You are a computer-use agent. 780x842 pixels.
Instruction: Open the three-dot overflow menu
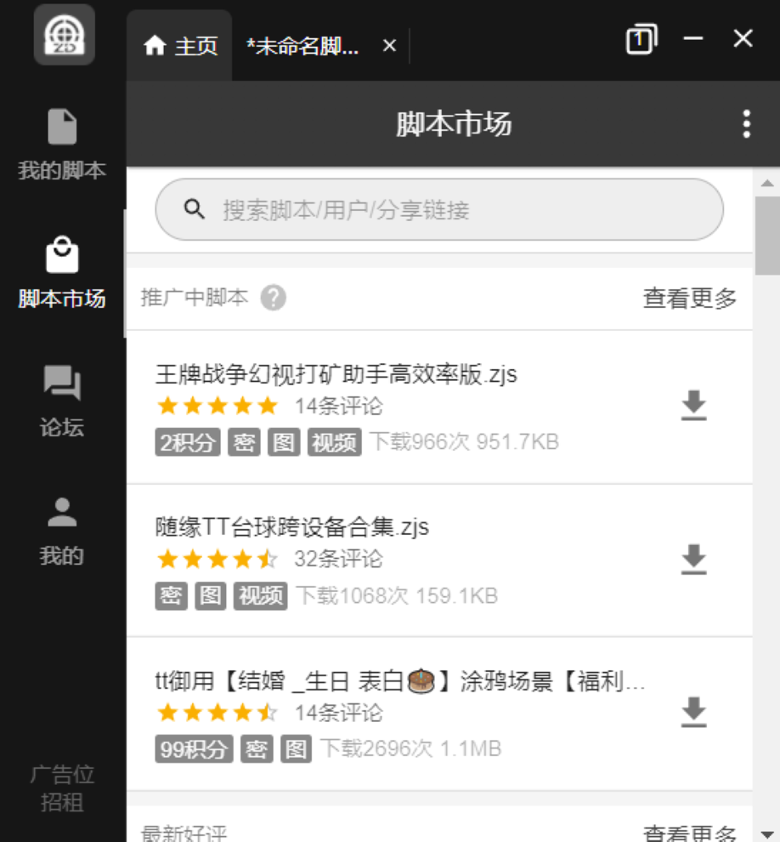tap(745, 123)
